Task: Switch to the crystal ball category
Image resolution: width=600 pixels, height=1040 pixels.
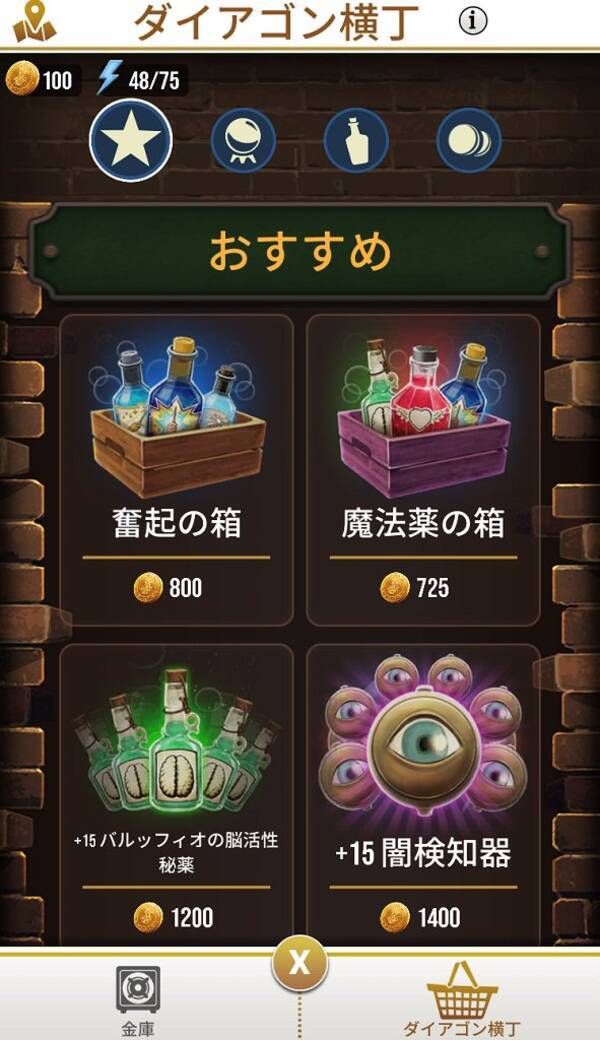Action: [243, 141]
